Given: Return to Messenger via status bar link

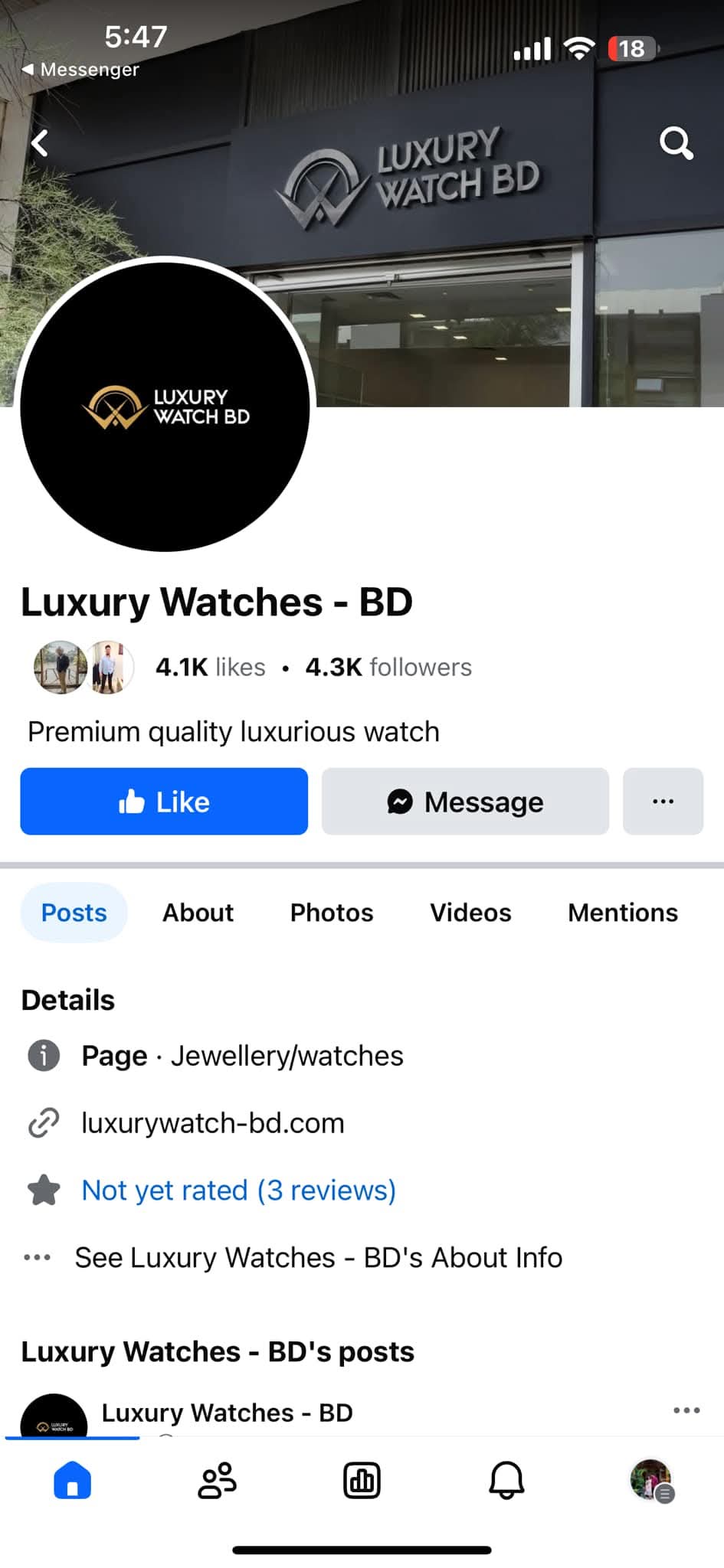Looking at the screenshot, I should [x=80, y=69].
